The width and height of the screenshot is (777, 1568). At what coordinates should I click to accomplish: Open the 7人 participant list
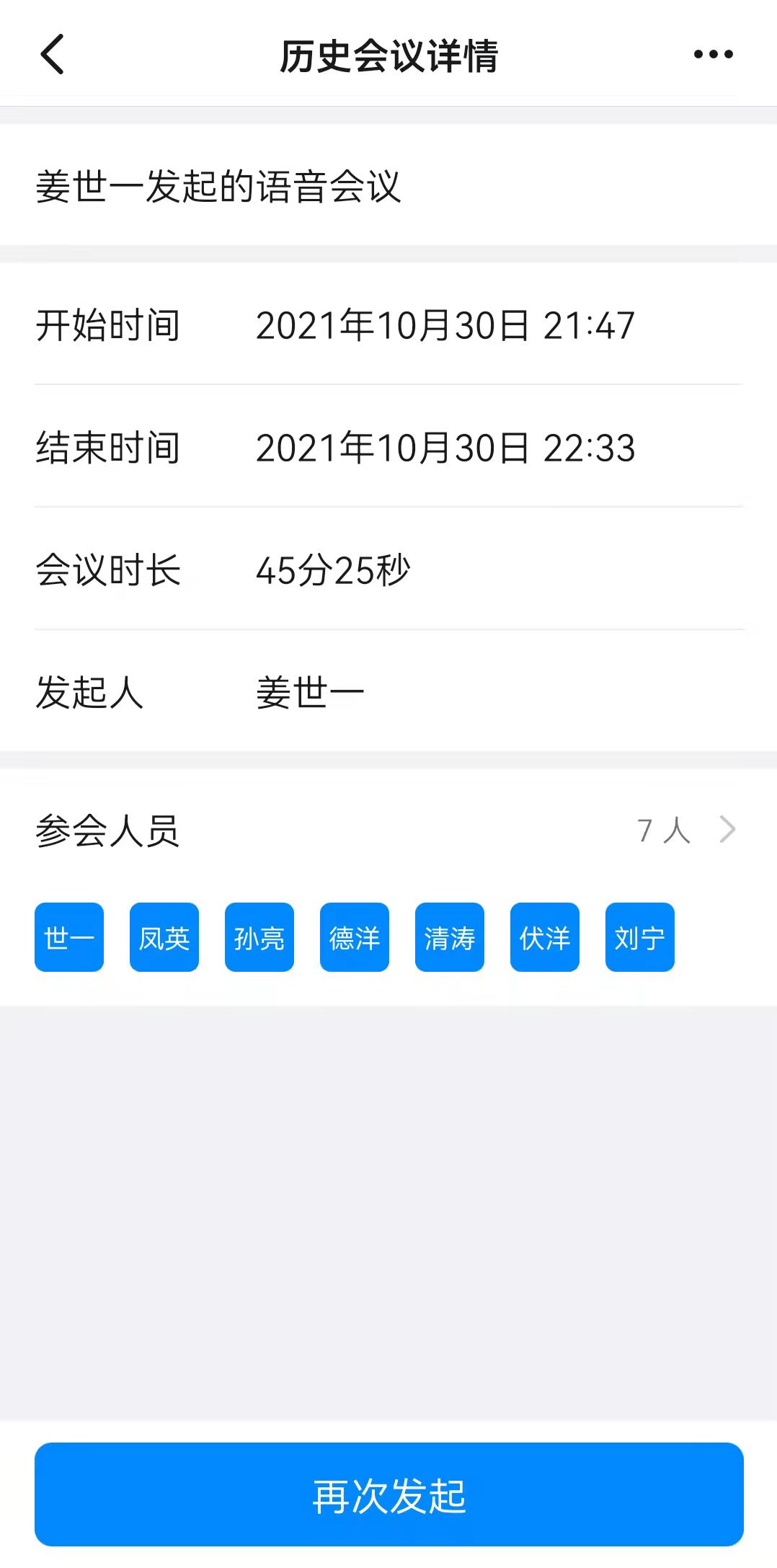685,830
